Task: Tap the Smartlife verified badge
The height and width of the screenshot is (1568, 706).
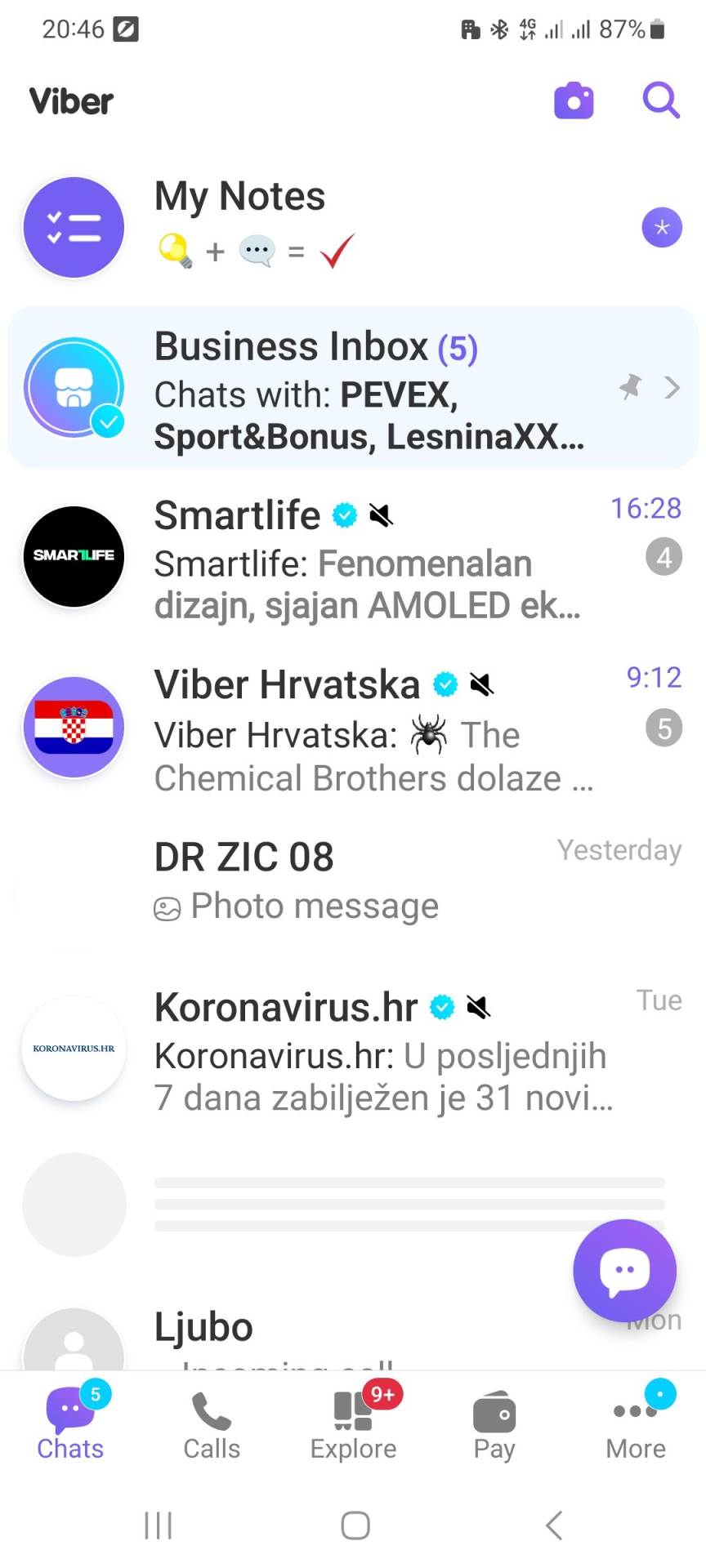Action: click(x=344, y=514)
